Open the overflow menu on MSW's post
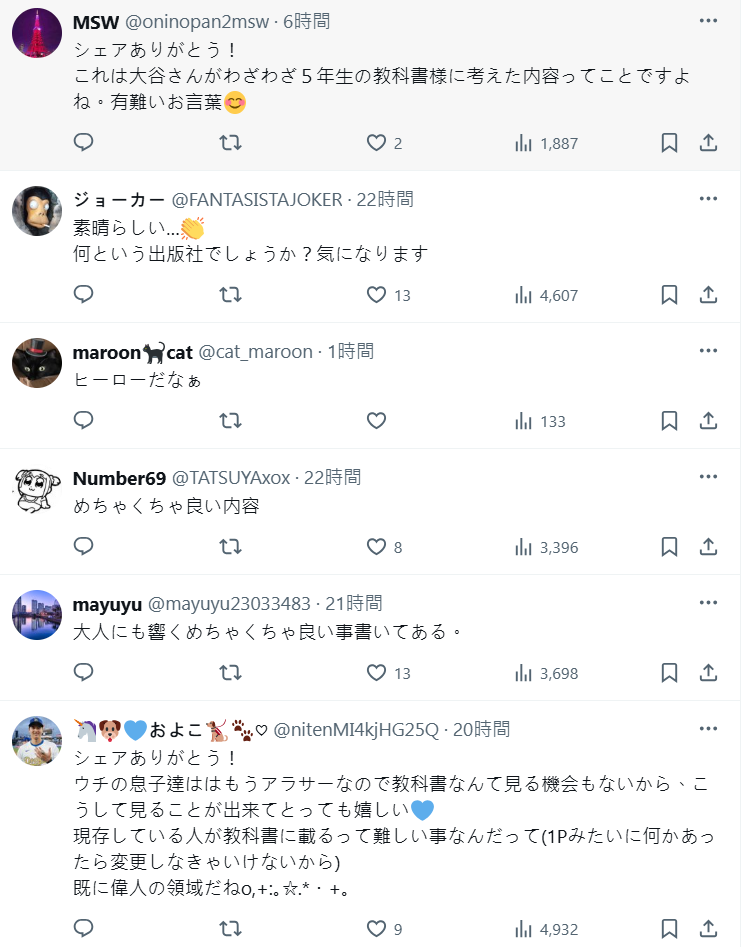 point(708,21)
